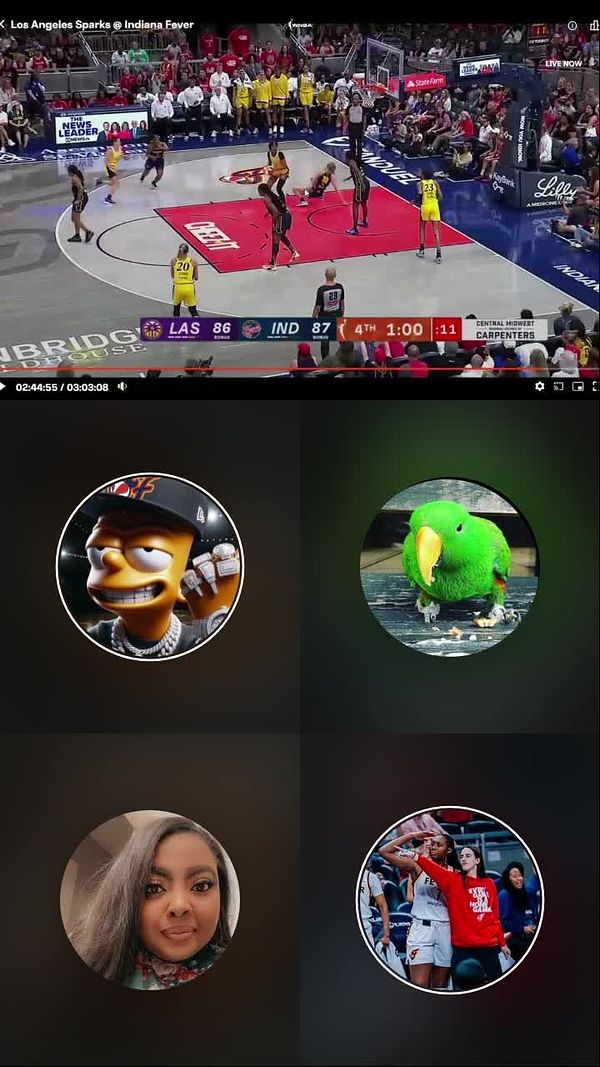The height and width of the screenshot is (1067, 600).
Task: Jump to the Live Now broadcast
Action: click(x=563, y=63)
